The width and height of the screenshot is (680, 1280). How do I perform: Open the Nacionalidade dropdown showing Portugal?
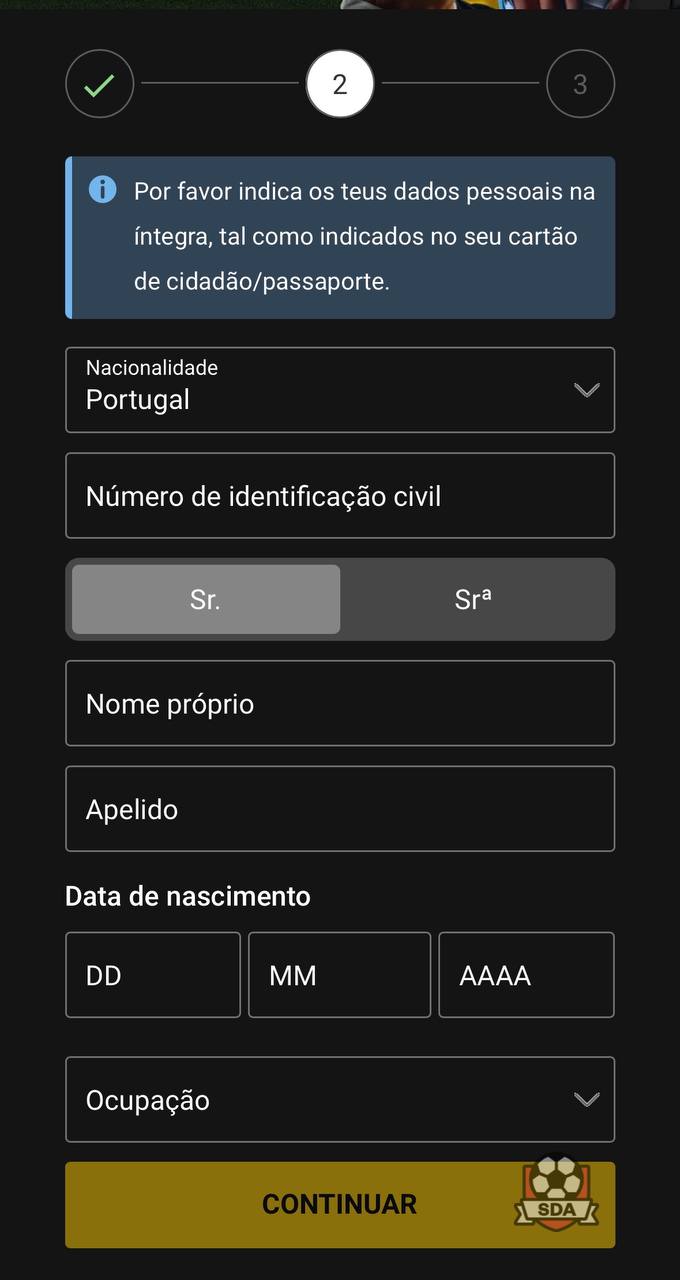340,390
